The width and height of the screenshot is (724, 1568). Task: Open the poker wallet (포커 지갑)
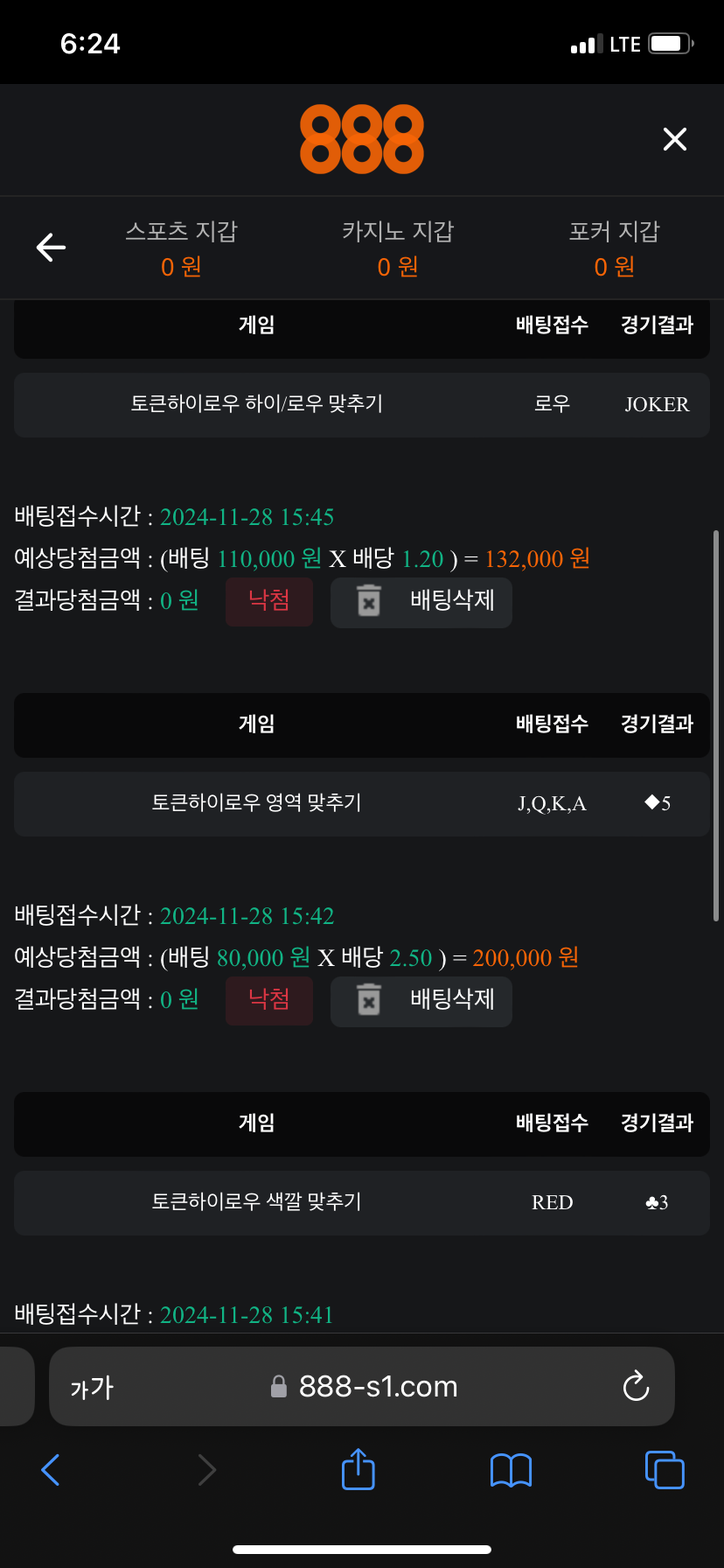614,248
